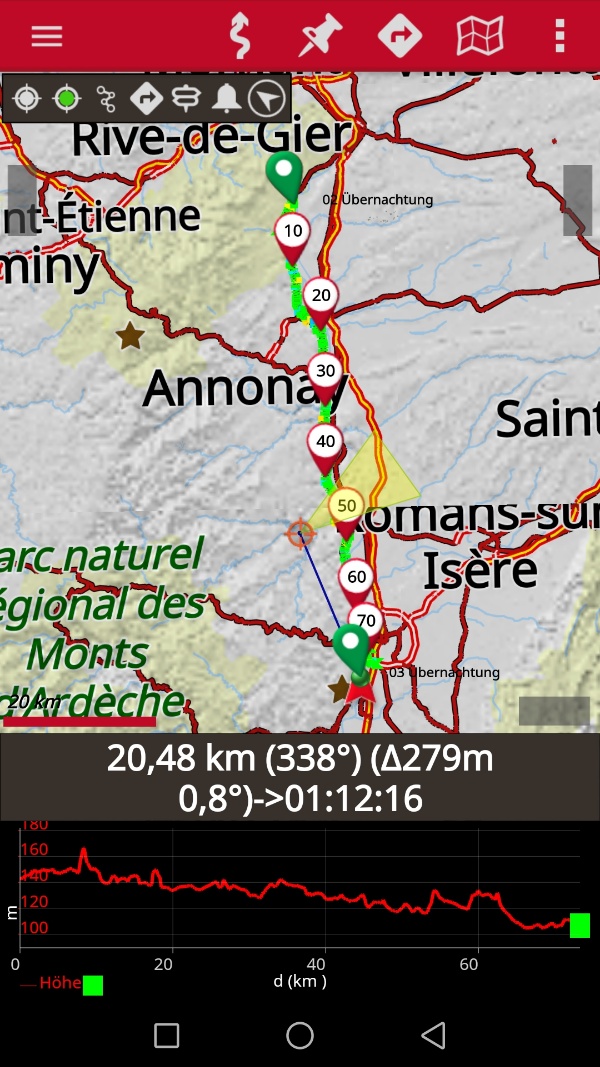The height and width of the screenshot is (1067, 600).
Task: Open the maps menu with folded-map icon
Action: click(480, 35)
